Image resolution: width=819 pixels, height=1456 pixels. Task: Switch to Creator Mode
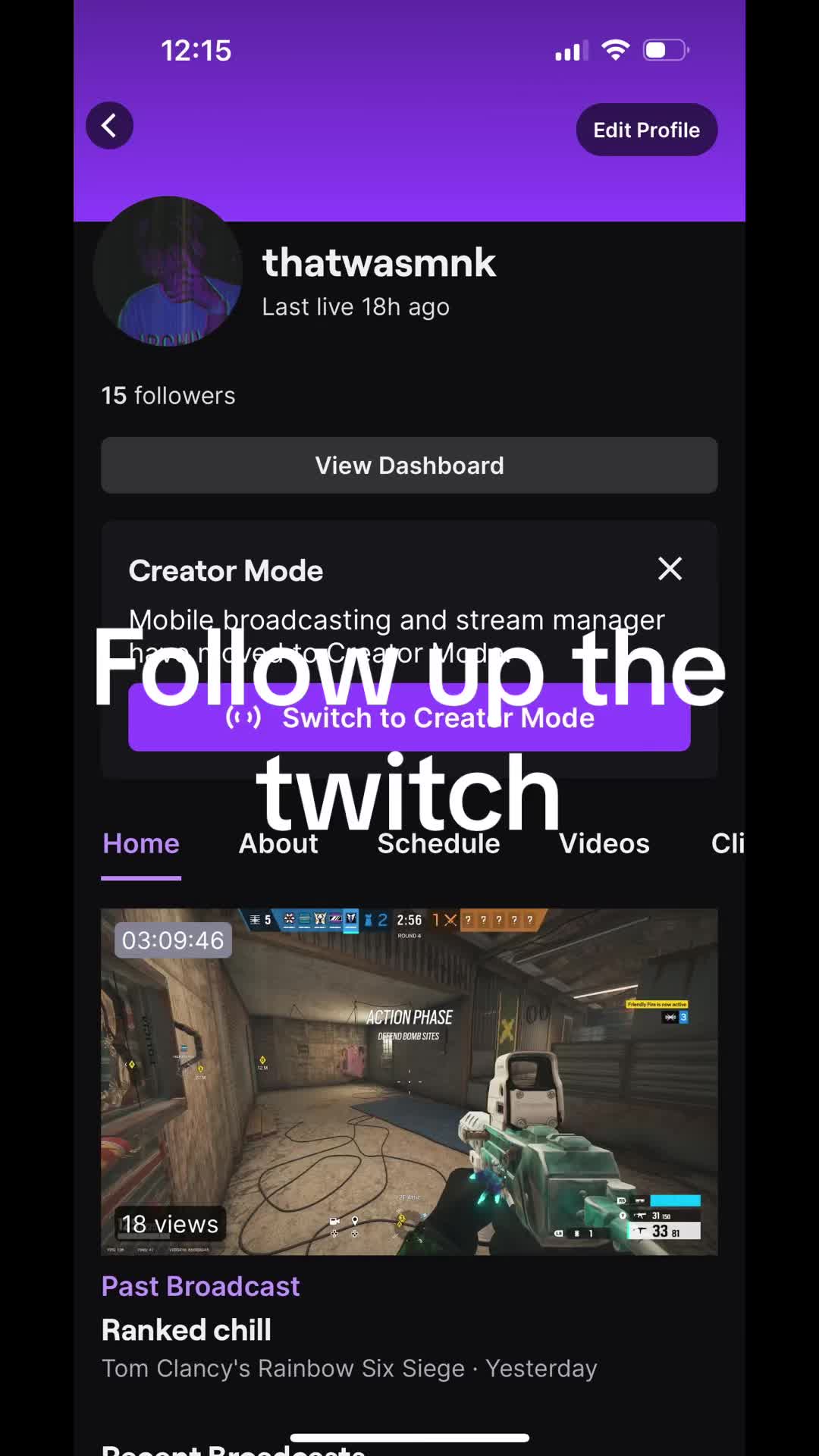tap(409, 718)
